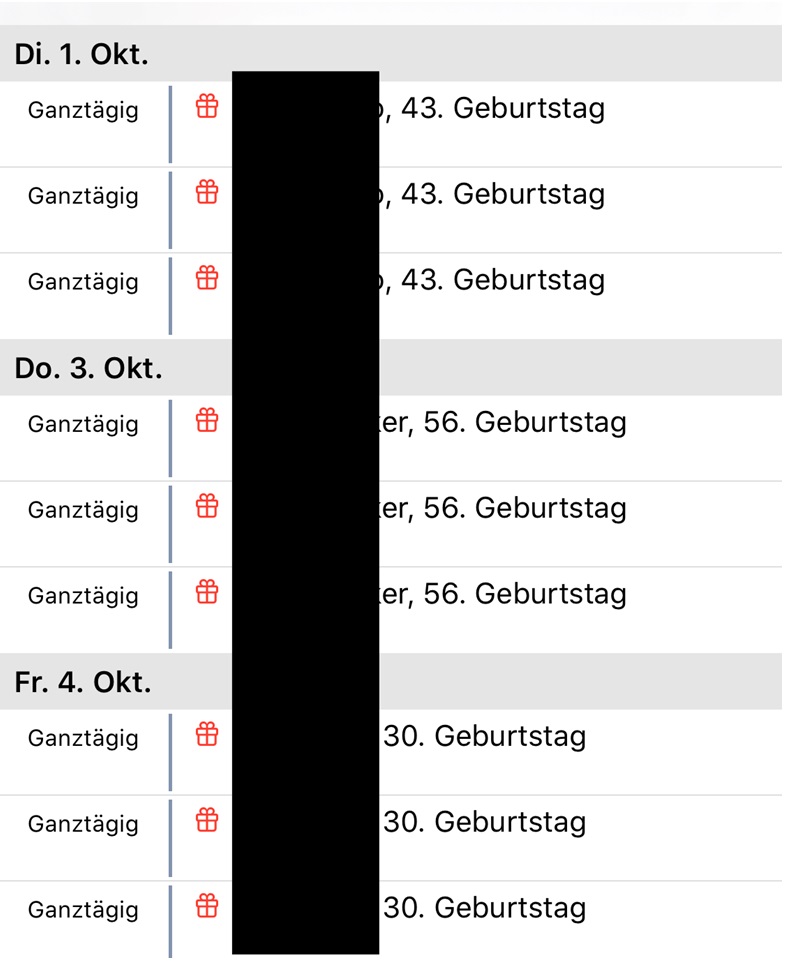
Task: Open the first 43. Geburtstag event on Di. 1. Okt.
Action: [500, 108]
